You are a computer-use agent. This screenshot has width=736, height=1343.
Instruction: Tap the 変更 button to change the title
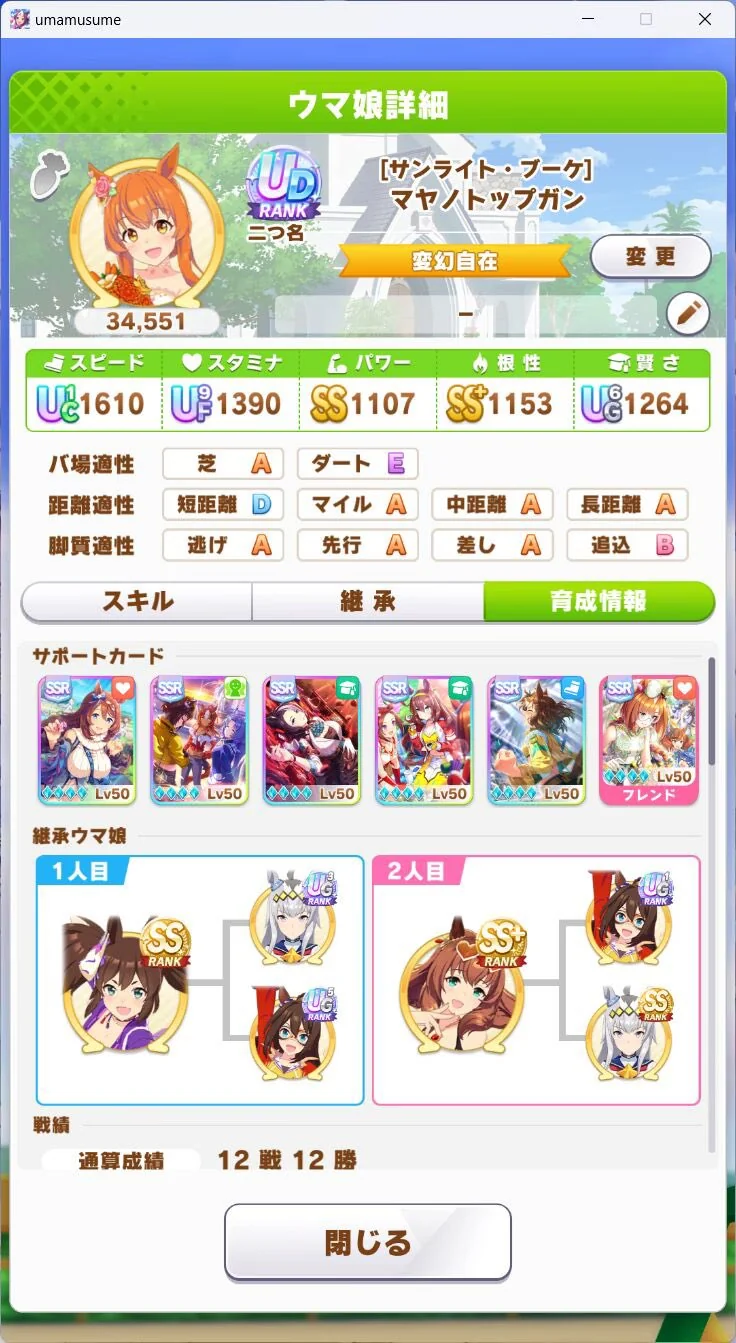pos(651,257)
